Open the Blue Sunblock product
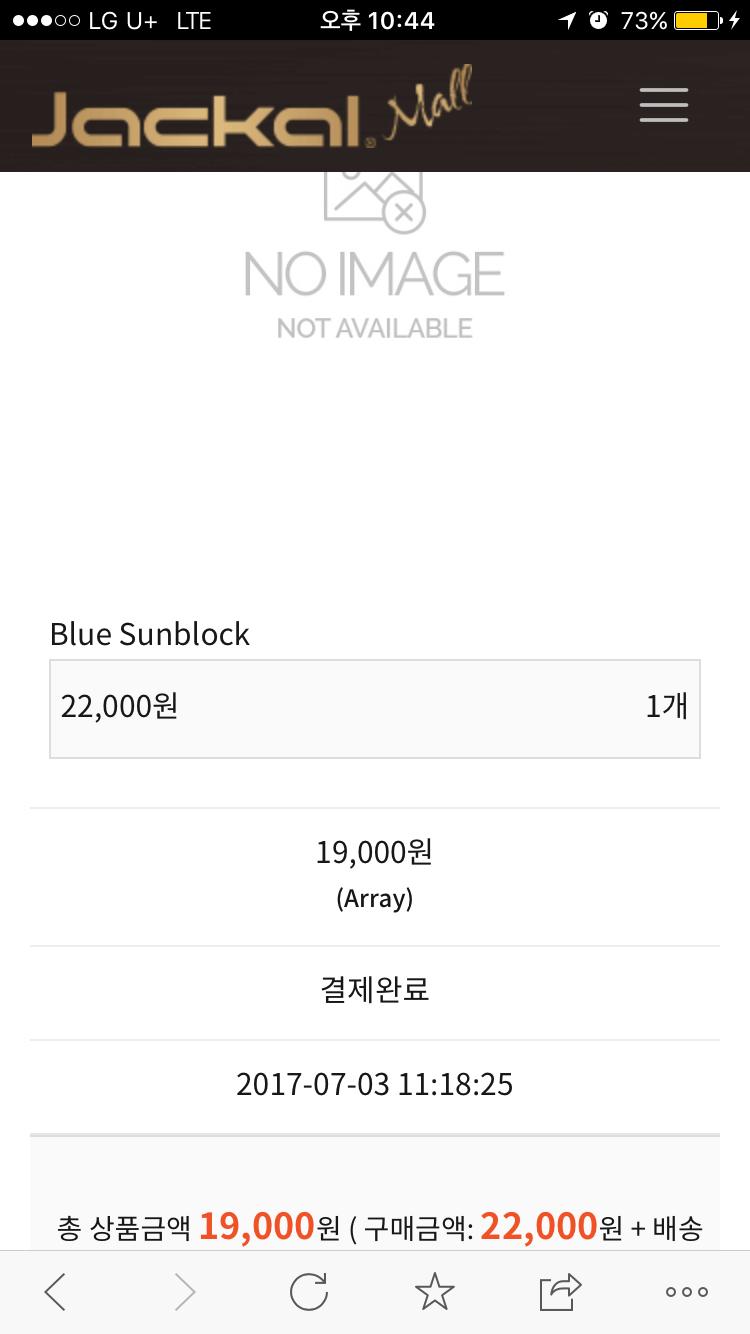 click(150, 634)
